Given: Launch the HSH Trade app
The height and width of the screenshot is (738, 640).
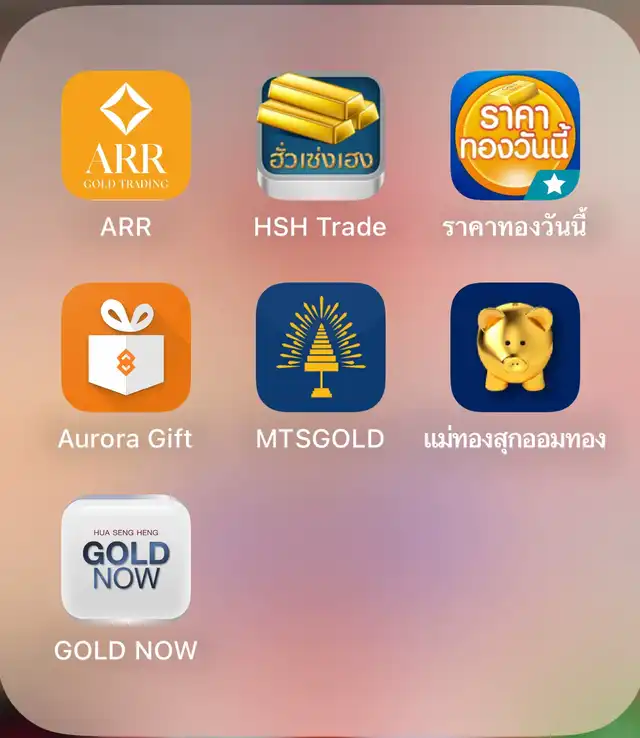Looking at the screenshot, I should pyautogui.click(x=320, y=136).
